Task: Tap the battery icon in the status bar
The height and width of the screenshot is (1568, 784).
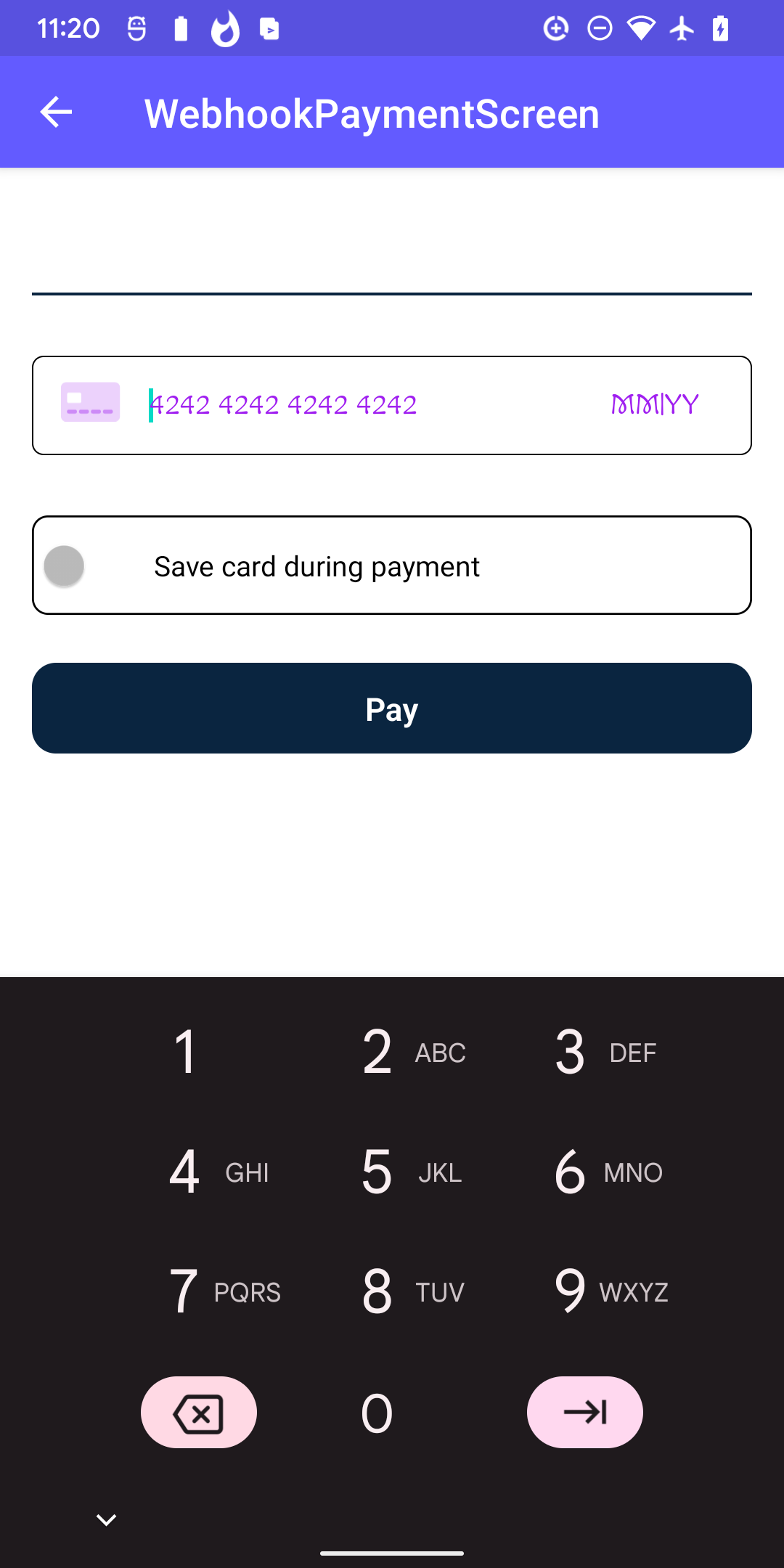Action: (721, 28)
